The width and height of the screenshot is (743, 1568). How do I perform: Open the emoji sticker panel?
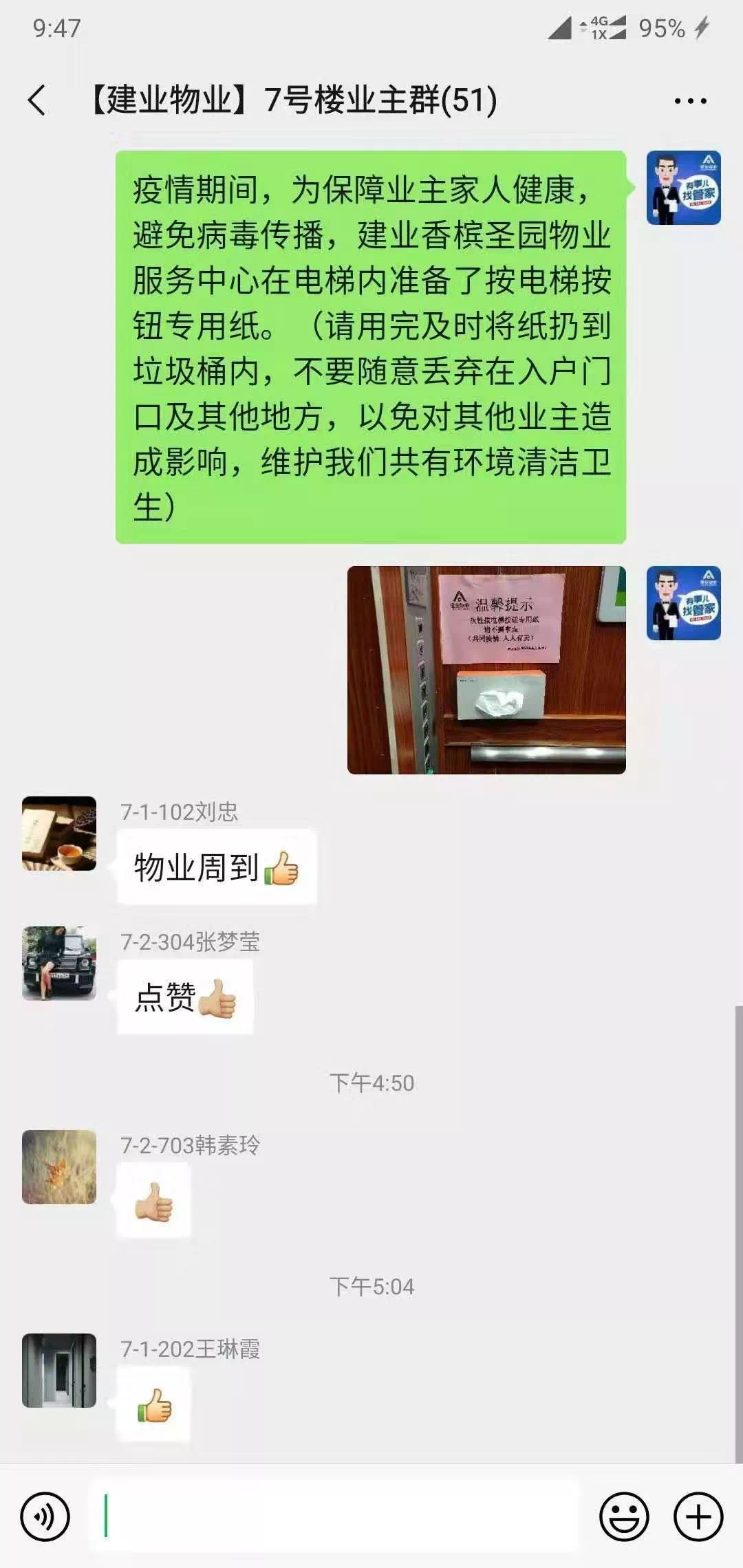click(x=624, y=1516)
